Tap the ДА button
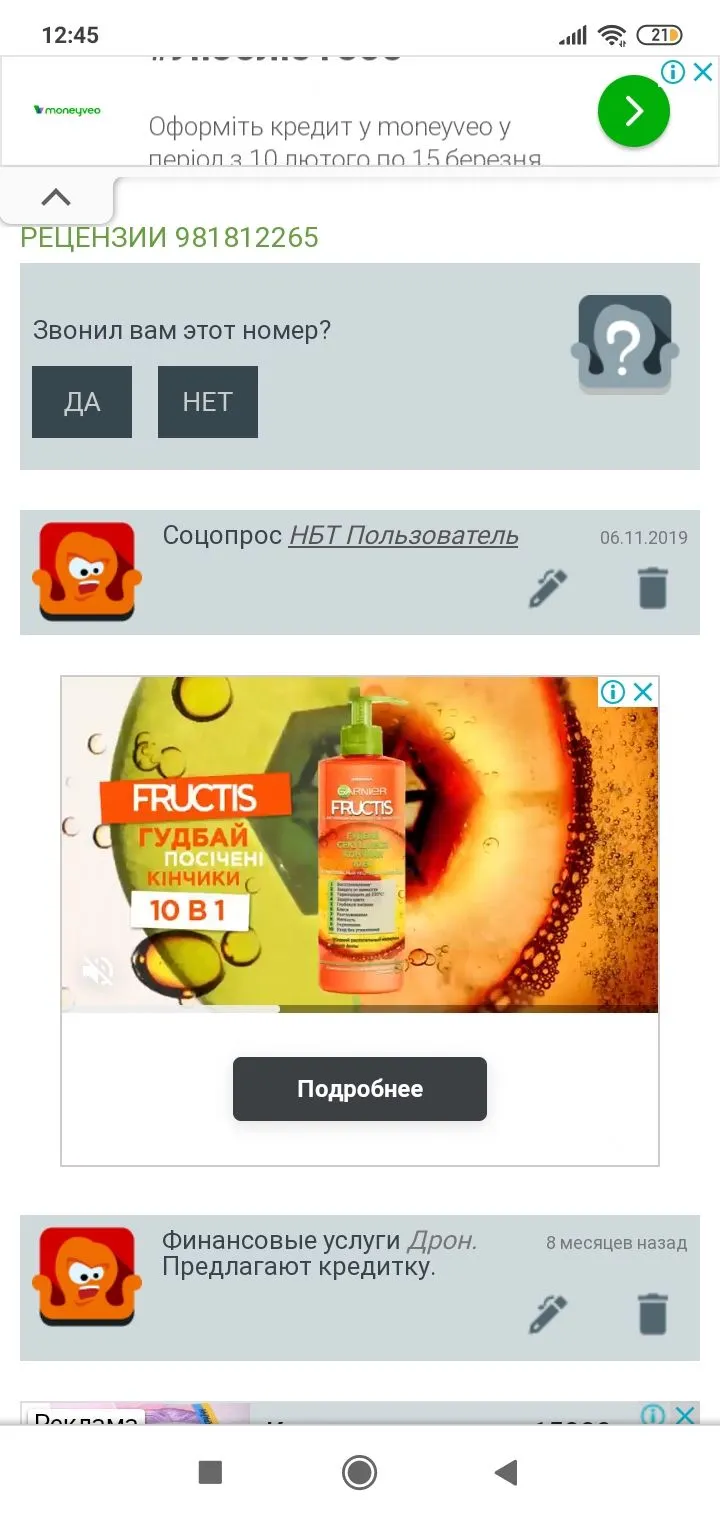The height and width of the screenshot is (1520, 720). [x=82, y=402]
